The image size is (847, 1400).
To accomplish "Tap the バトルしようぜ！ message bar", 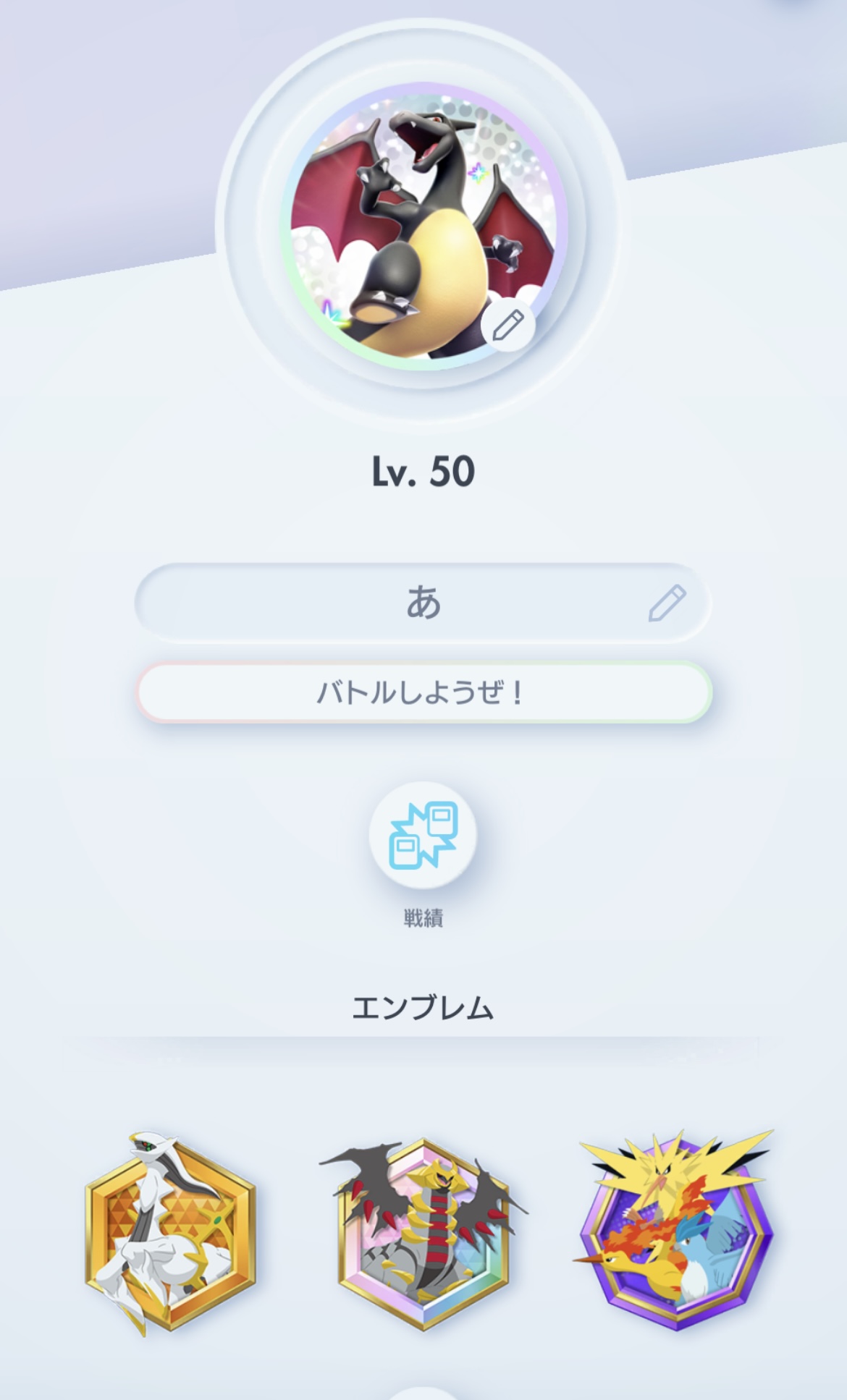I will point(423,692).
